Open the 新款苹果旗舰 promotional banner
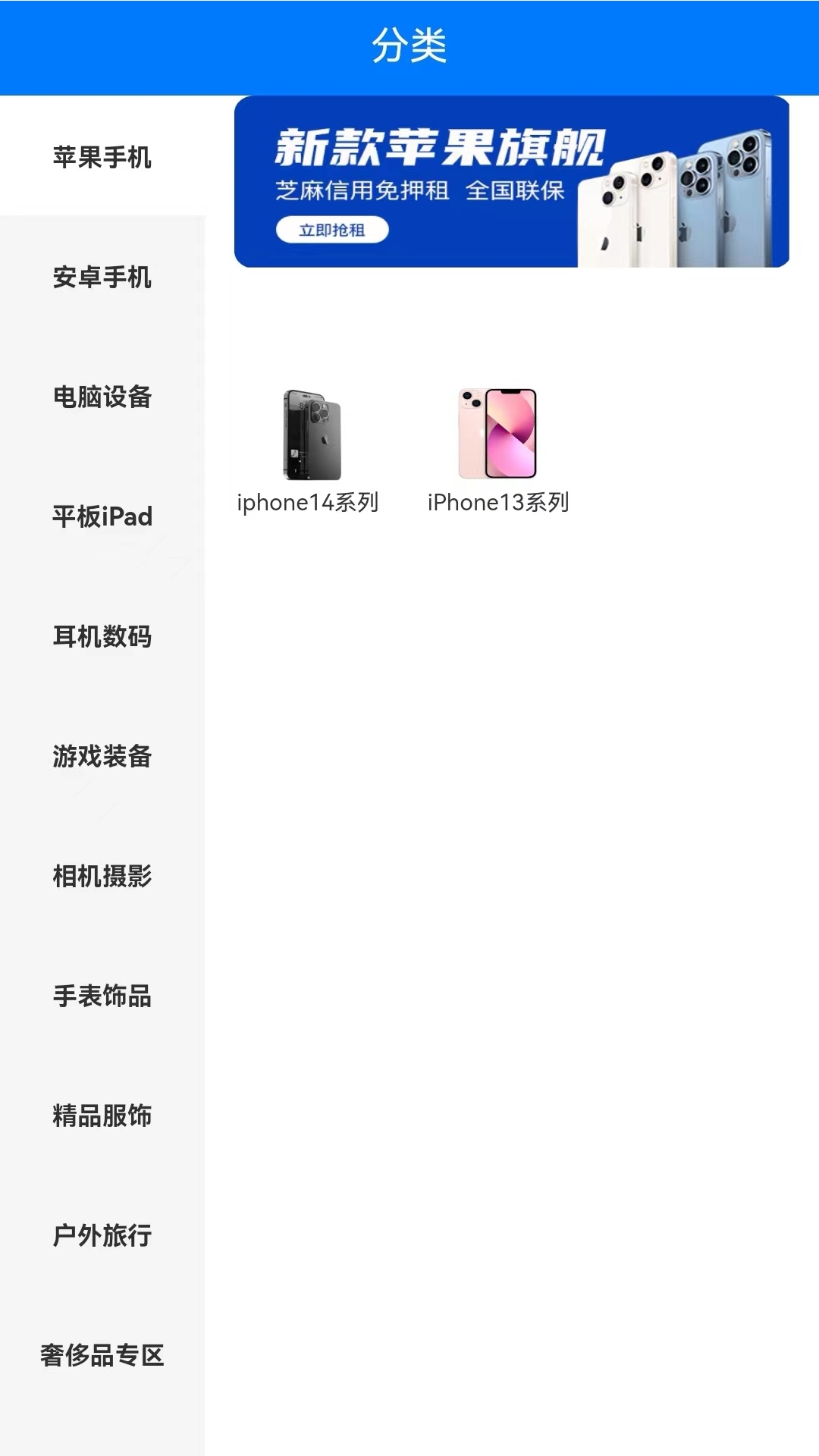This screenshot has width=819, height=1456. tap(512, 184)
